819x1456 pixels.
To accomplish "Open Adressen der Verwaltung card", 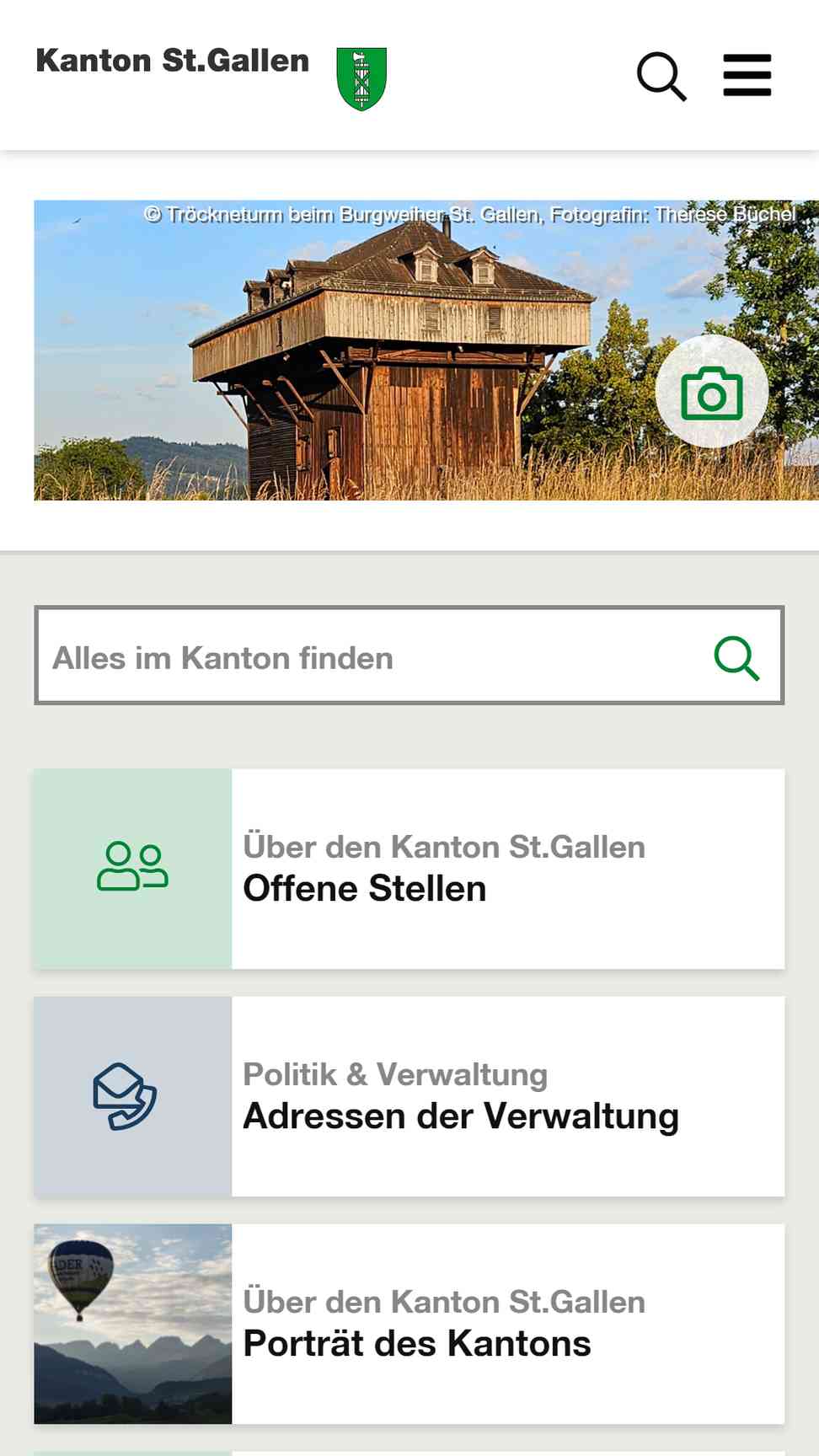I will click(409, 1096).
